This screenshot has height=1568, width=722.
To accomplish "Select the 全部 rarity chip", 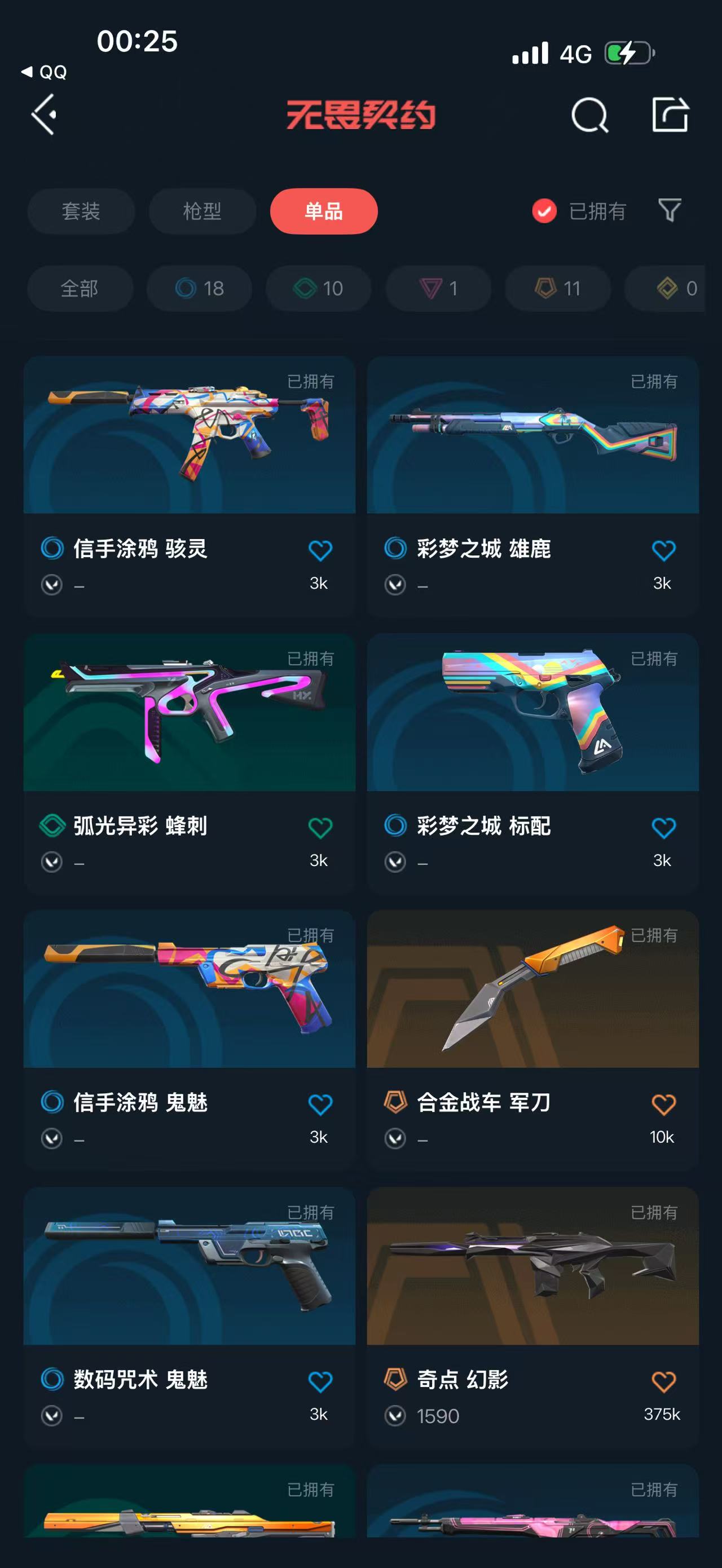I will 80,288.
